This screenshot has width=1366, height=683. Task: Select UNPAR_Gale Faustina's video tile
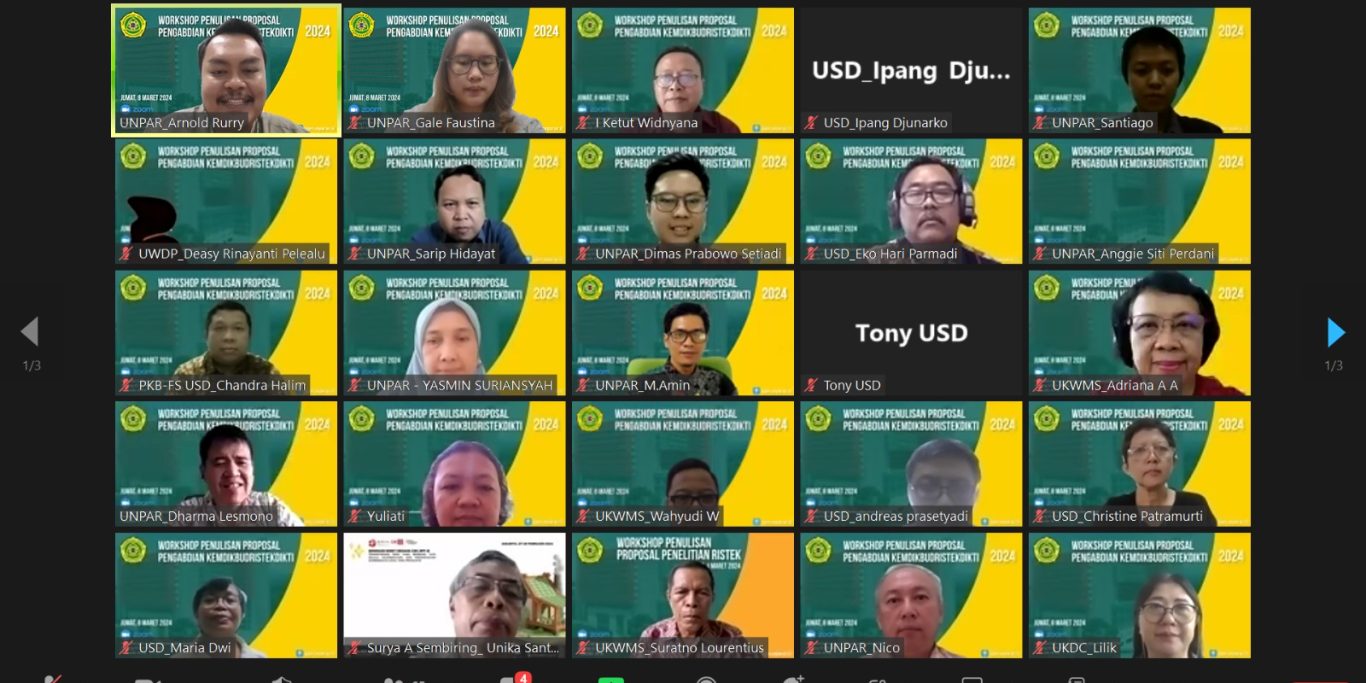coord(455,70)
